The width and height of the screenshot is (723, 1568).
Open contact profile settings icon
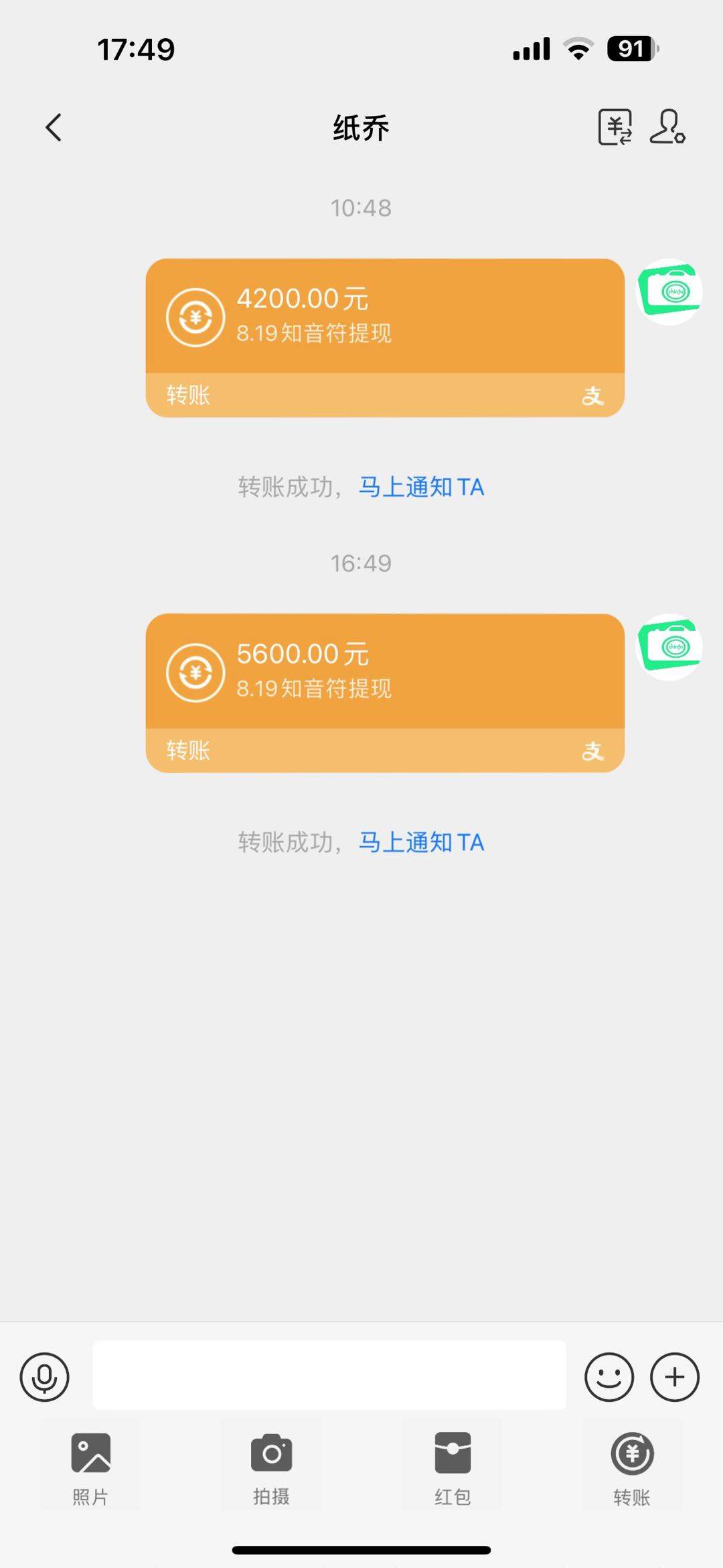coord(667,127)
